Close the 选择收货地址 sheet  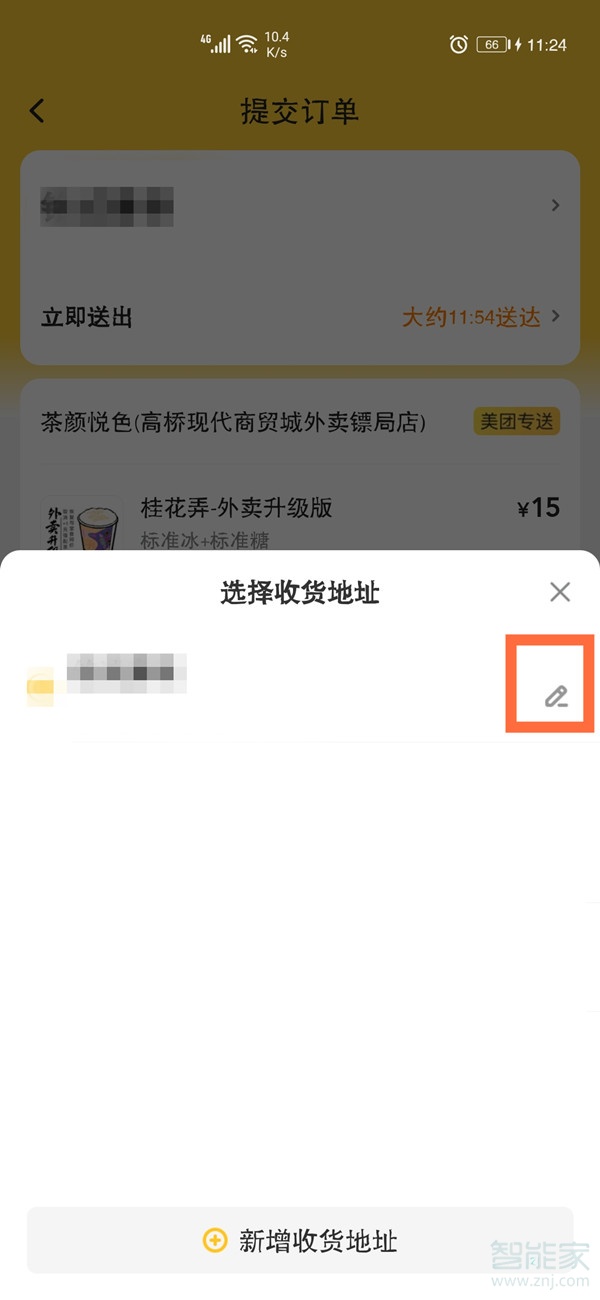coord(560,592)
